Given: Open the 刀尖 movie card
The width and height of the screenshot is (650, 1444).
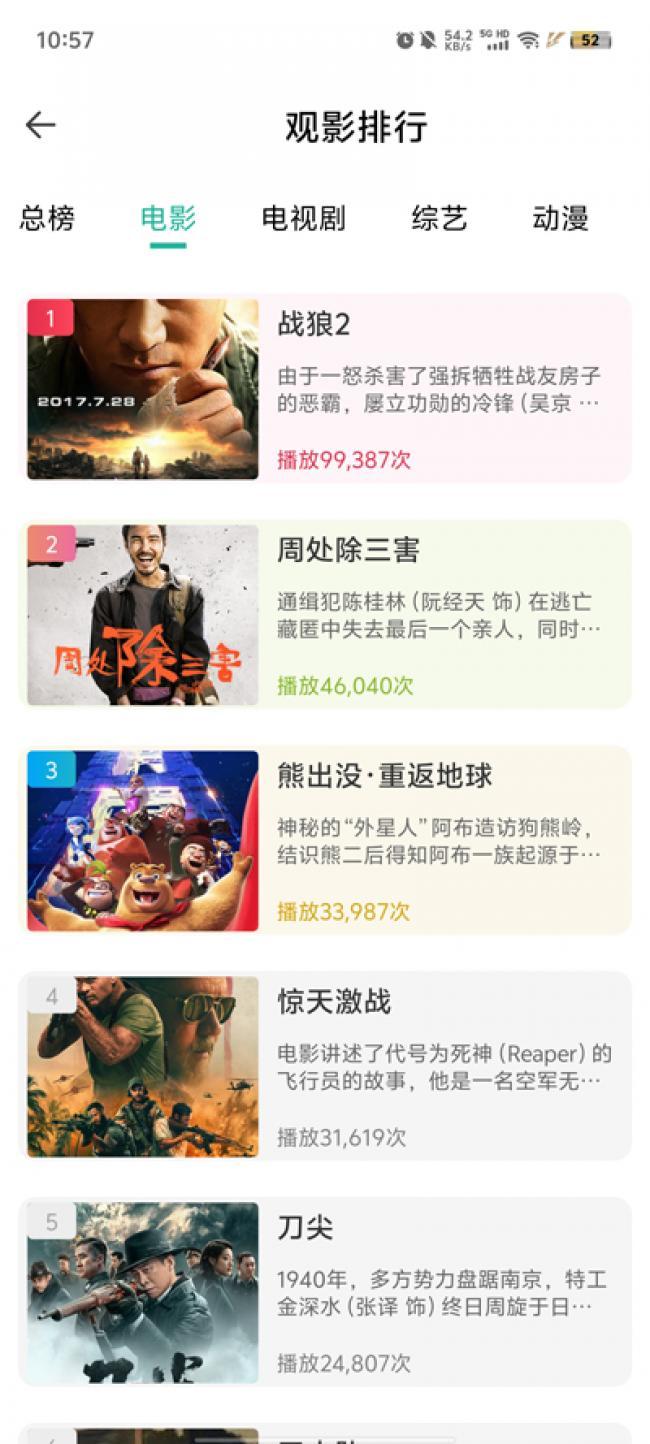Looking at the screenshot, I should pos(325,1292).
